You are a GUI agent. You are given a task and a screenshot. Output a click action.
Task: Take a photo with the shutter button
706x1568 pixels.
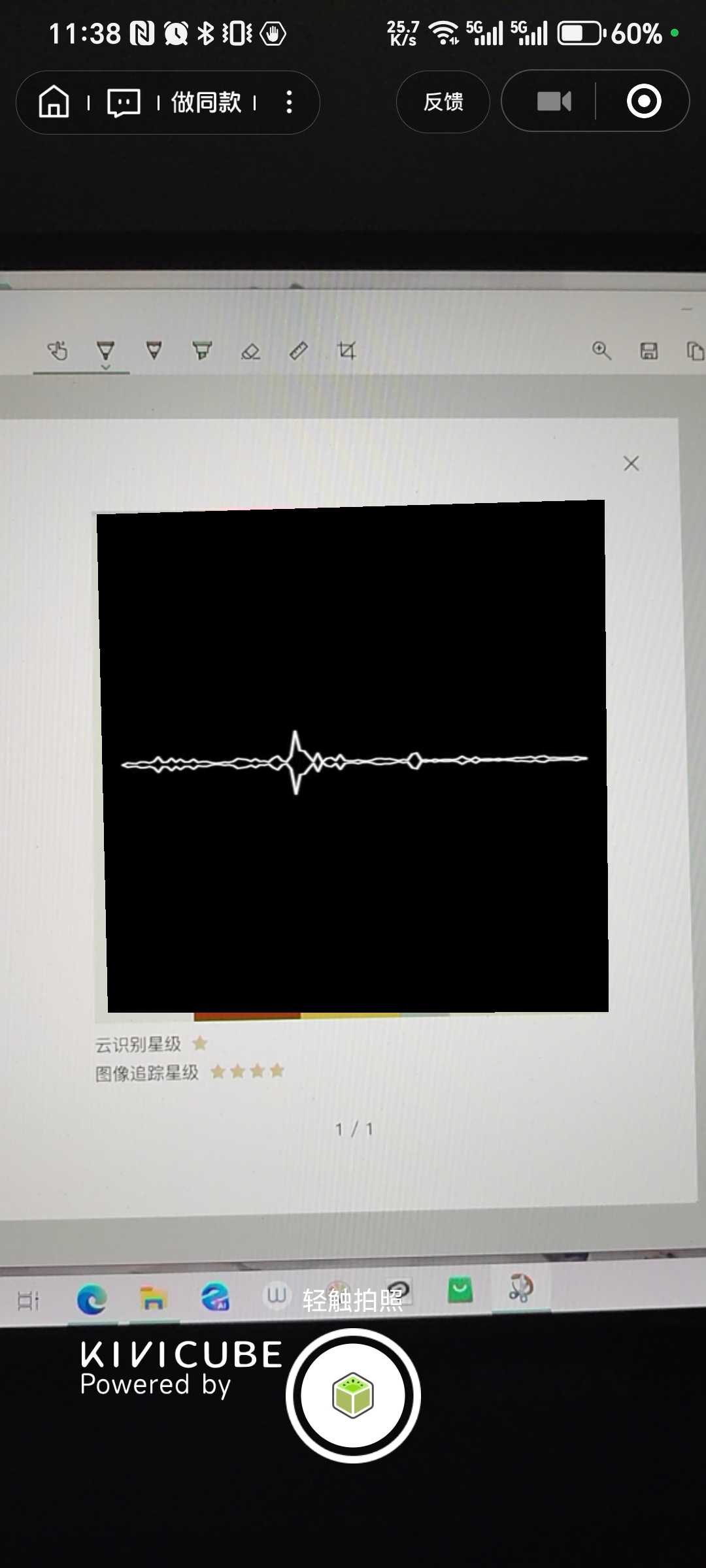tap(353, 1396)
